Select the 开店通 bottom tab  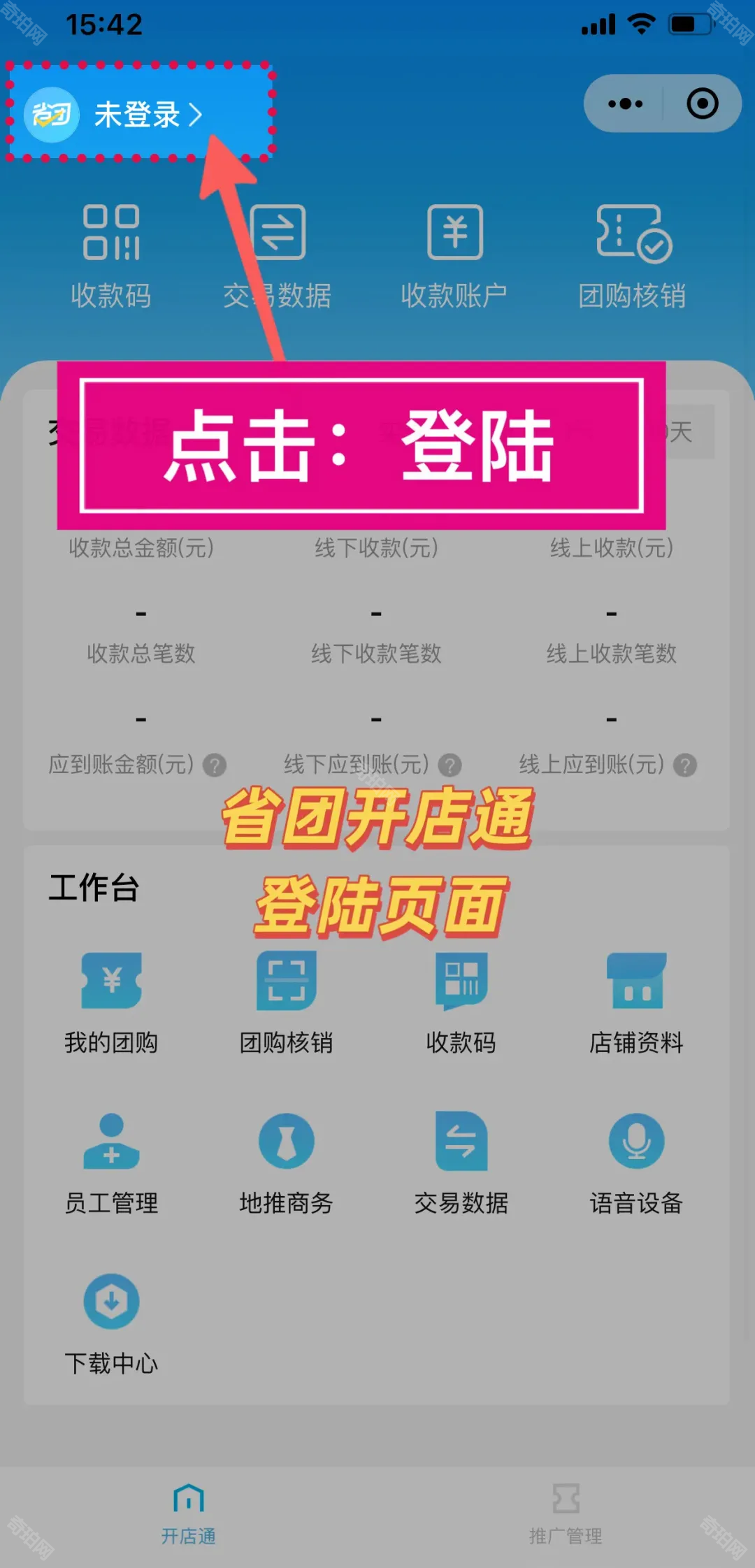189,1514
